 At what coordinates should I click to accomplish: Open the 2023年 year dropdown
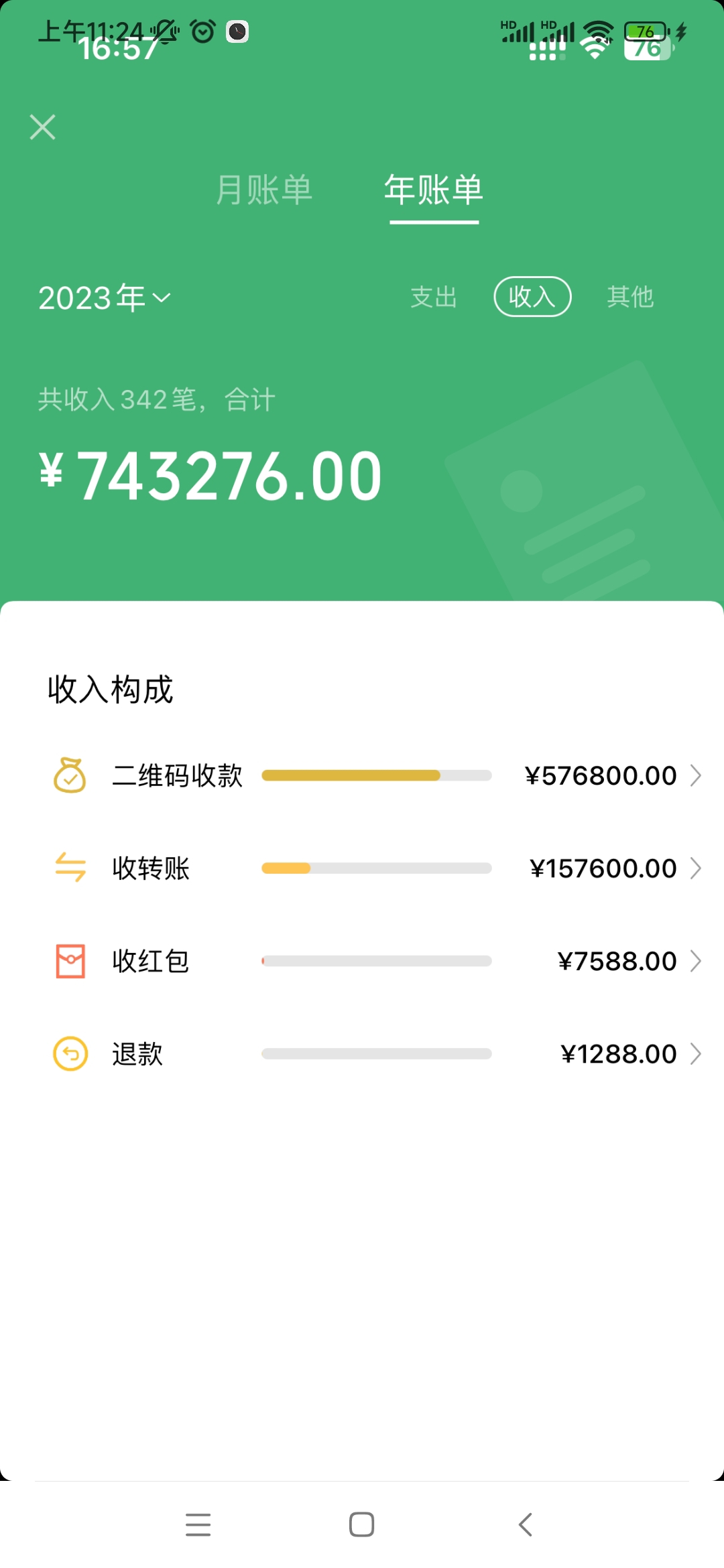[105, 298]
